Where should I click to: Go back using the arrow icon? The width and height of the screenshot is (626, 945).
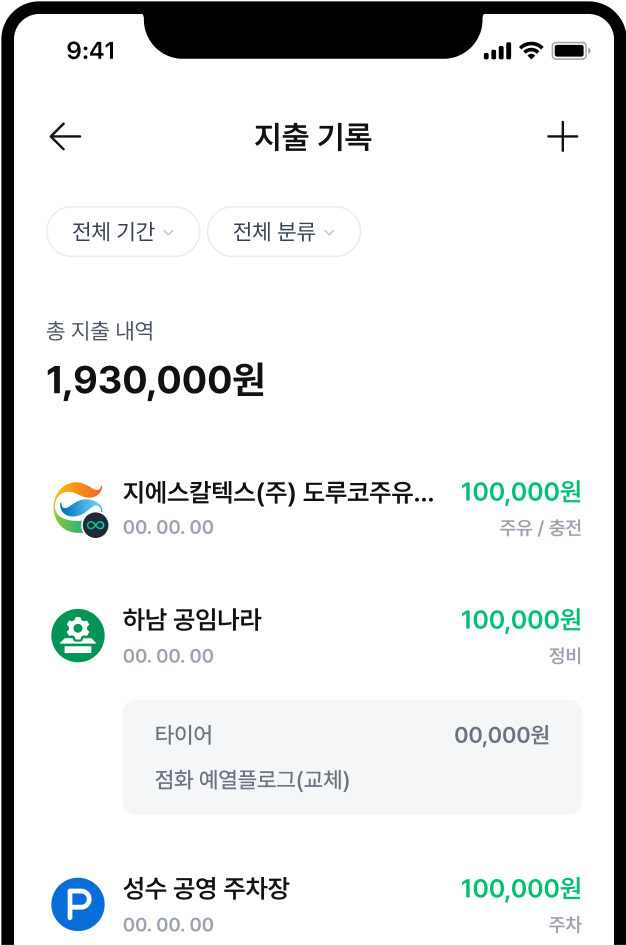coord(65,136)
